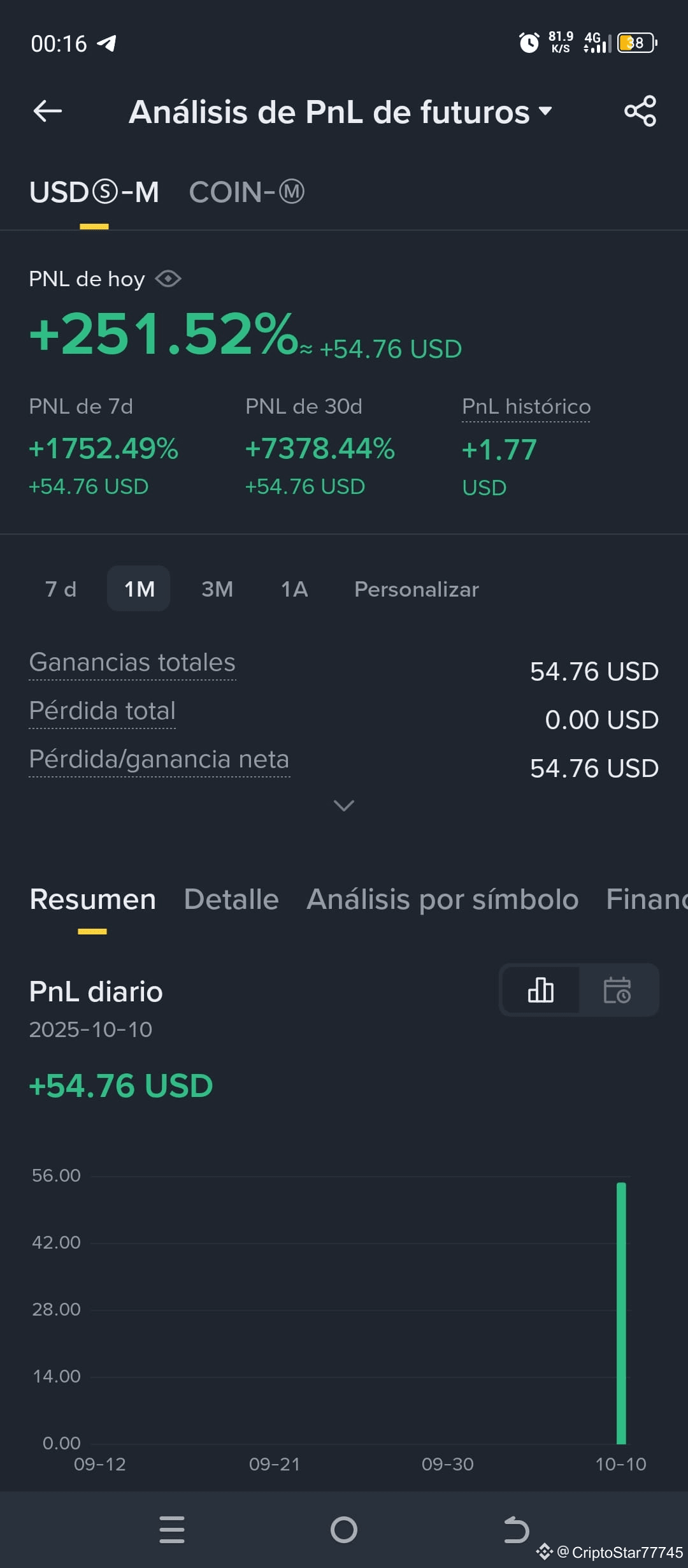
Task: Open the Análisis de PnL de futuros dropdown
Action: 340,112
